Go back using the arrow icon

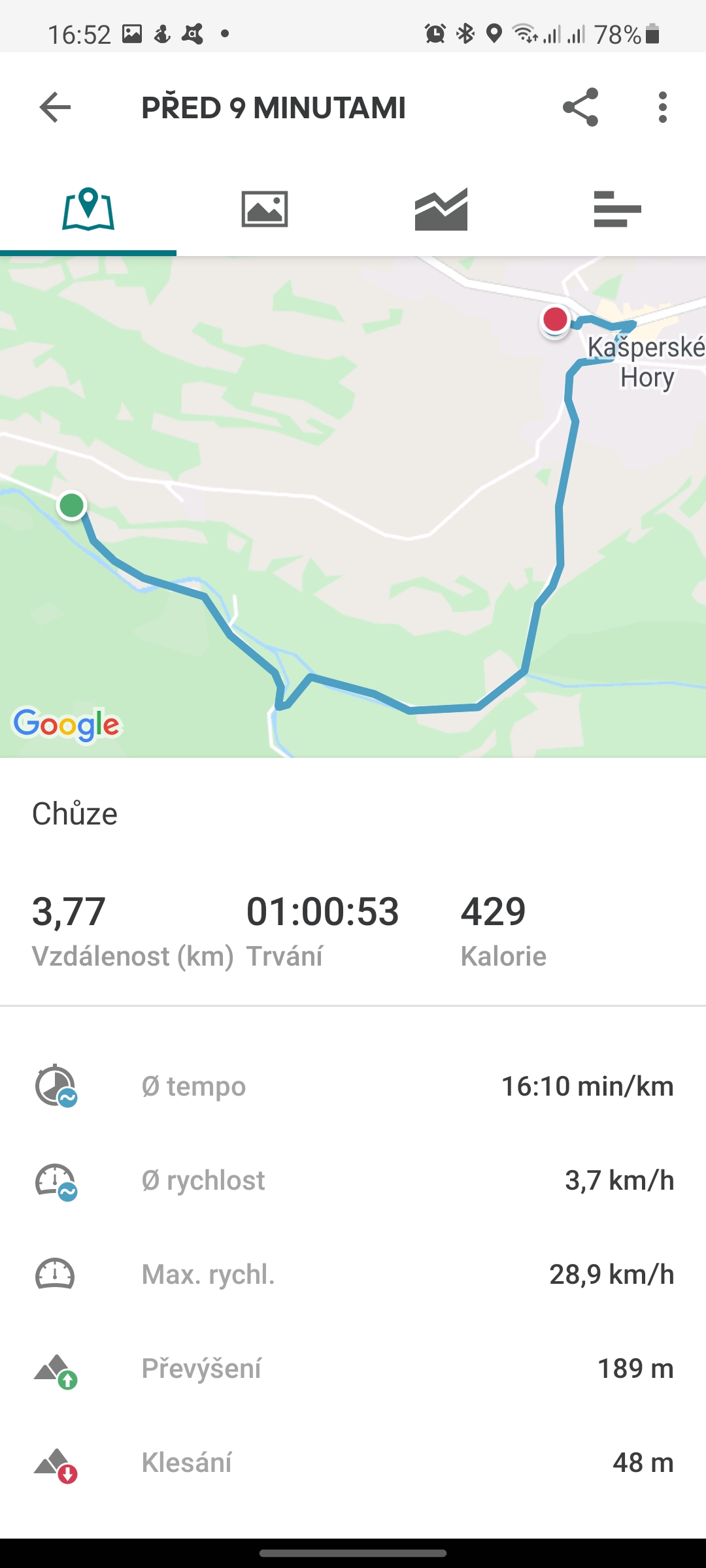[55, 107]
